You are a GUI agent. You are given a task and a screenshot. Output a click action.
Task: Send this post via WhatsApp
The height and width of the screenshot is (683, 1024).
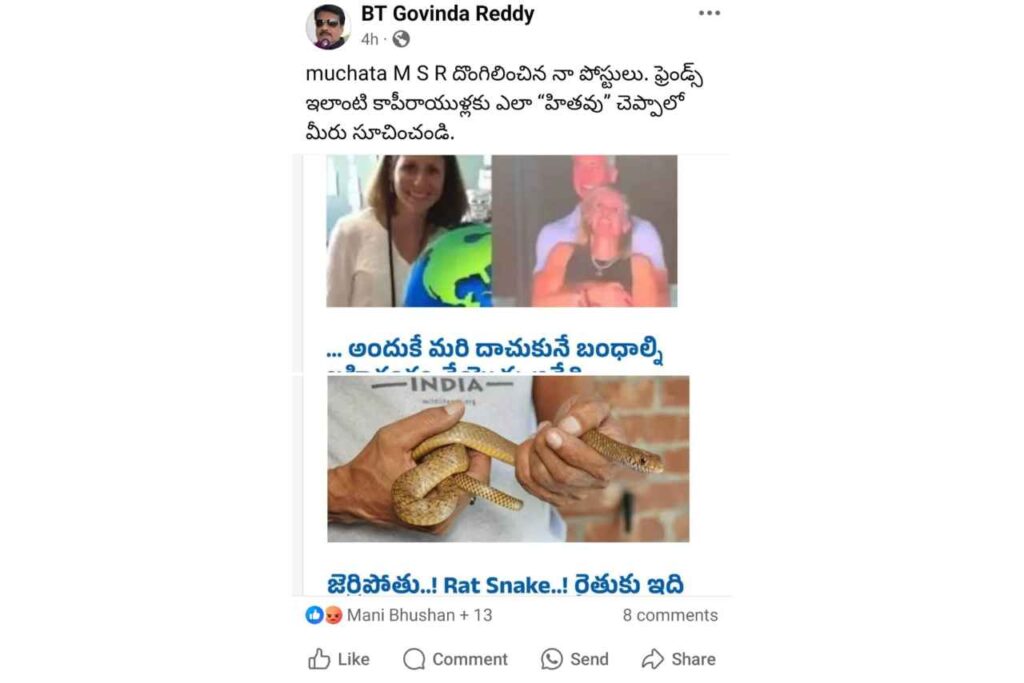[x=574, y=659]
